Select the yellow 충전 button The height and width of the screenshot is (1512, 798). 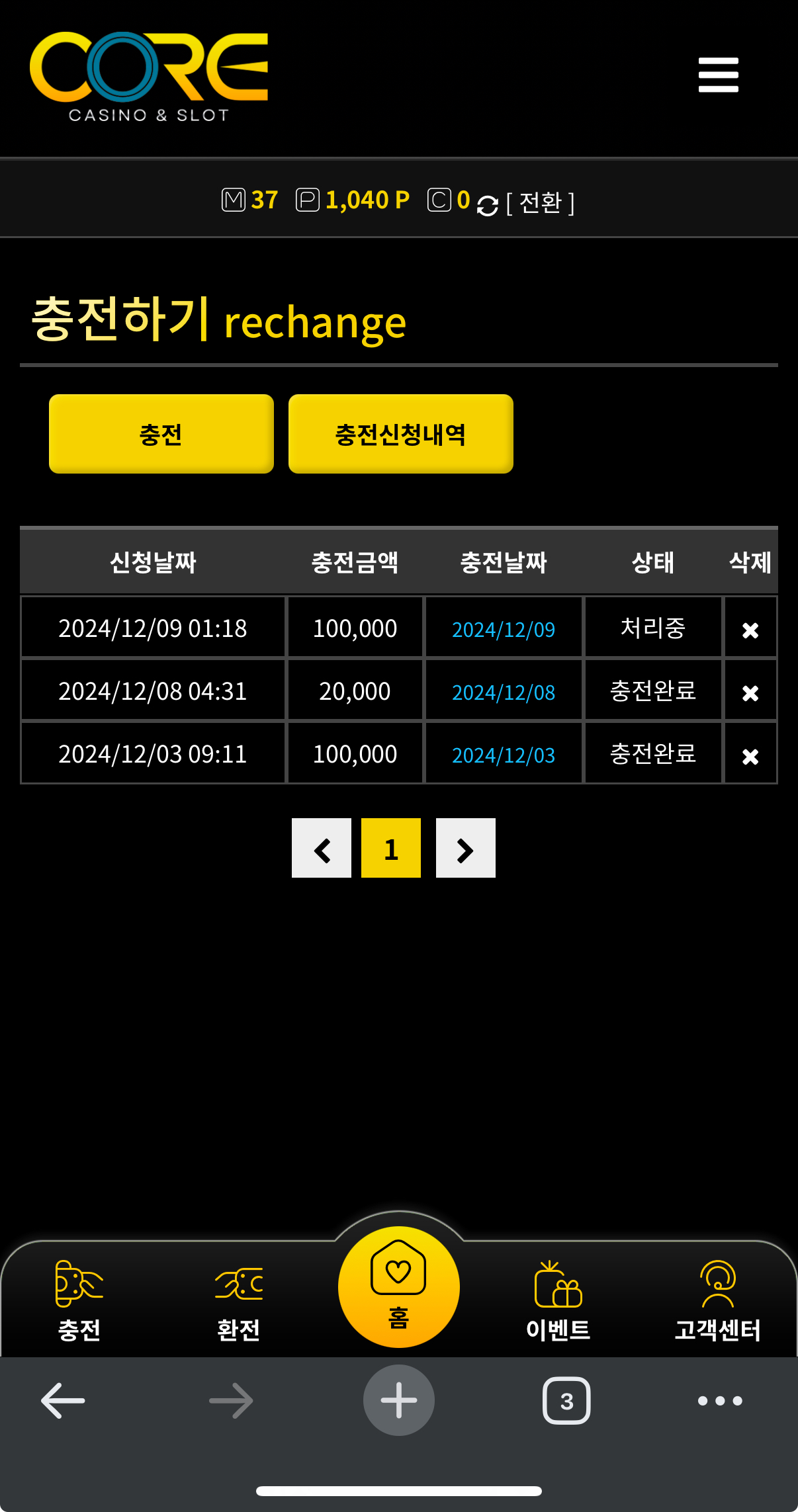pyautogui.click(x=161, y=434)
